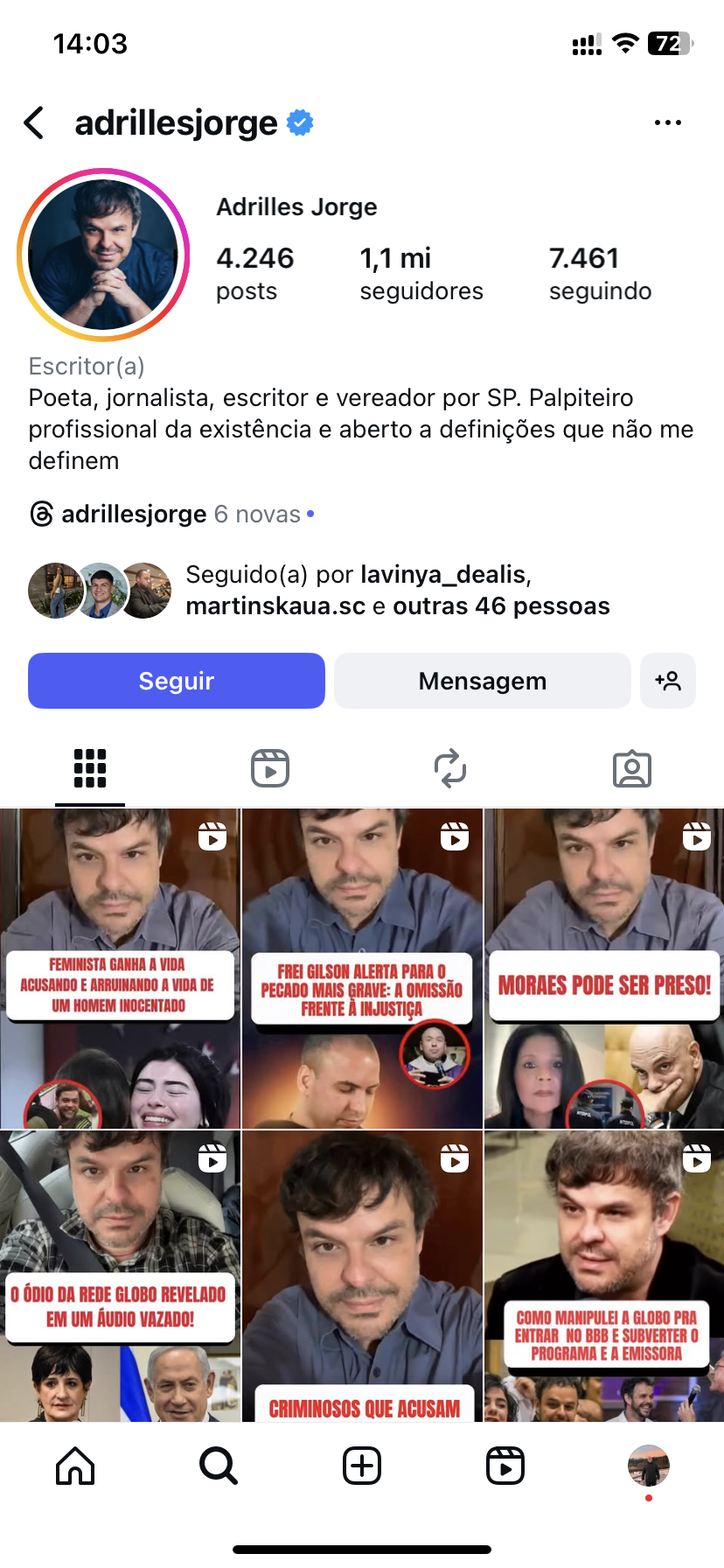Switch to the Reels tab
The height and width of the screenshot is (1568, 724).
270,768
